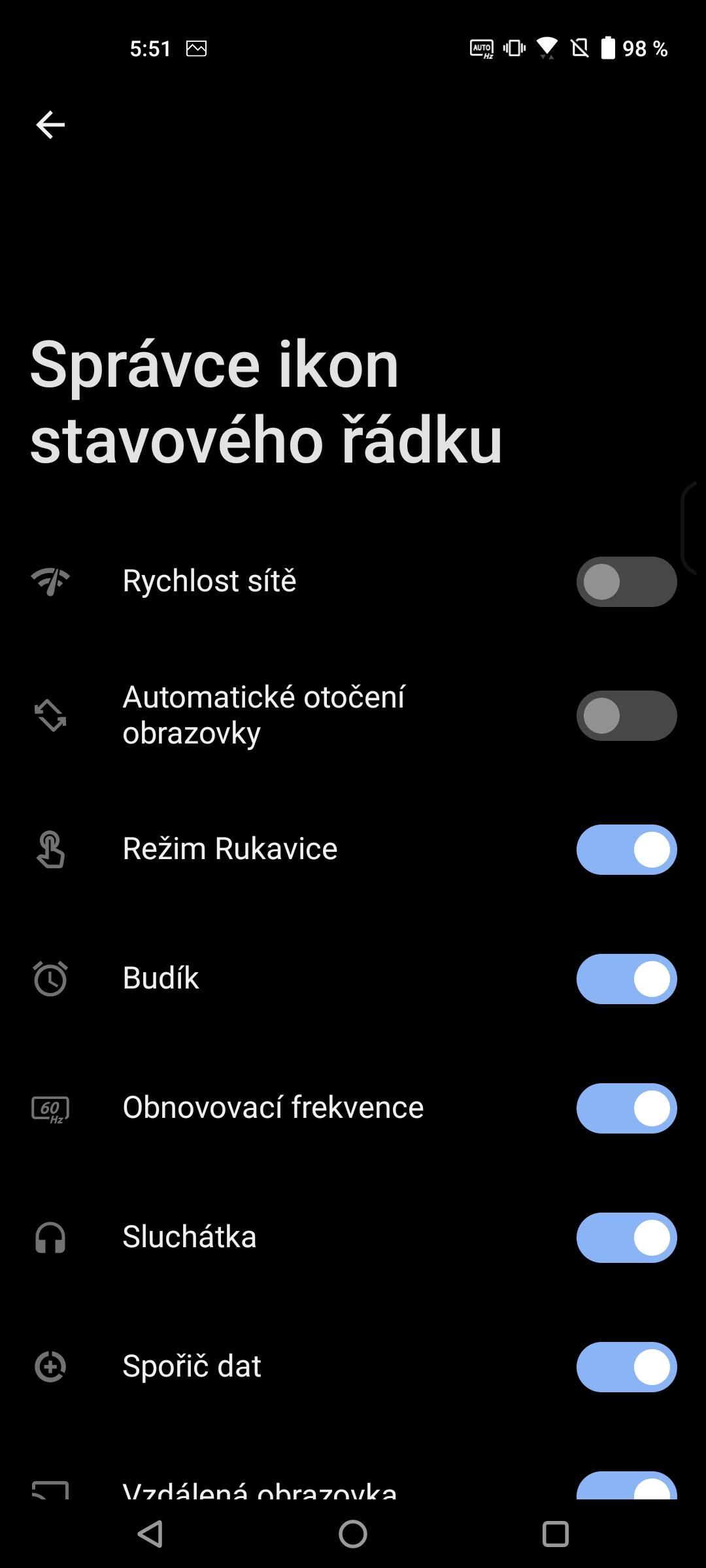
Task: Turn on Automatické otočení obrazovky icon
Action: pos(626,715)
